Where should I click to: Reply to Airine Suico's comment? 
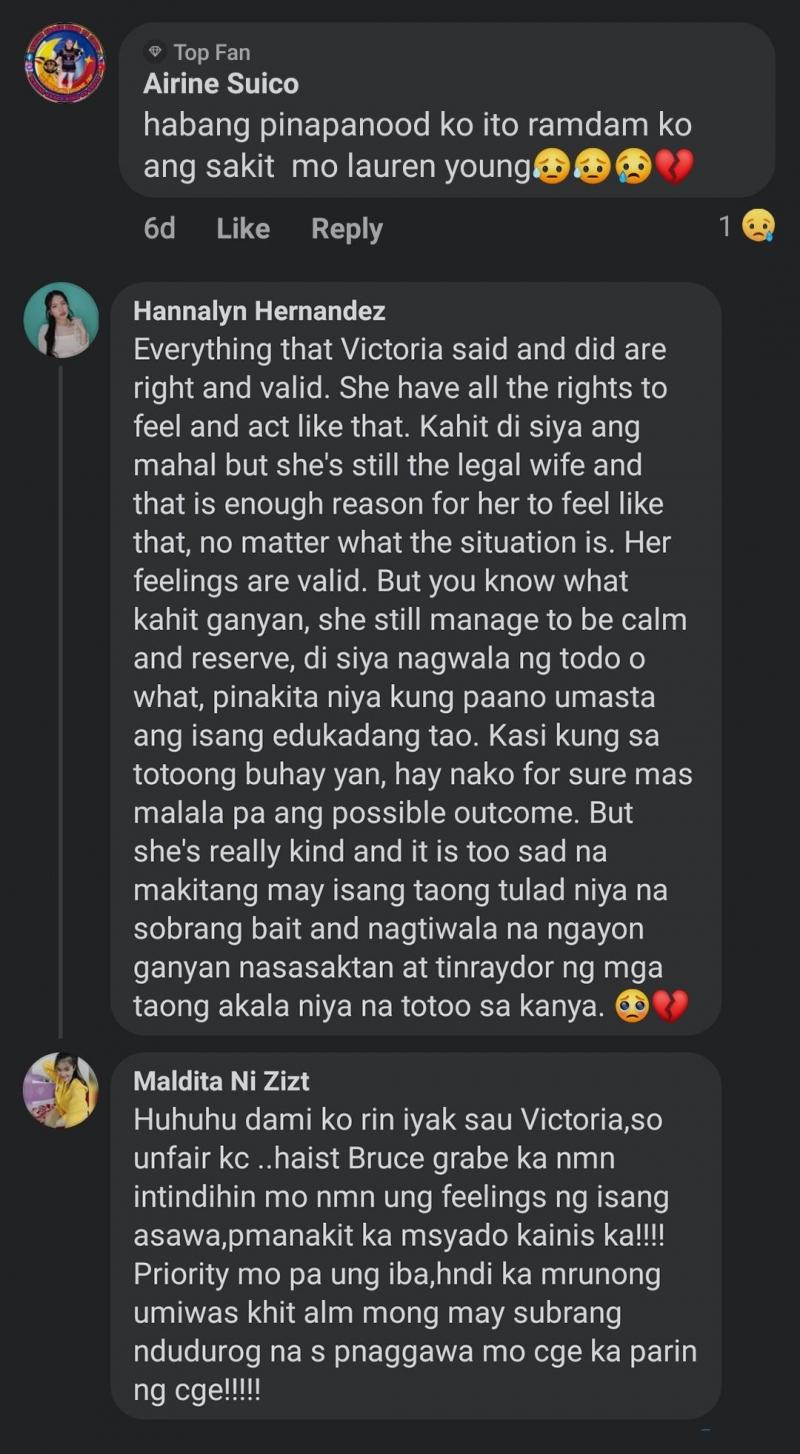(x=346, y=229)
